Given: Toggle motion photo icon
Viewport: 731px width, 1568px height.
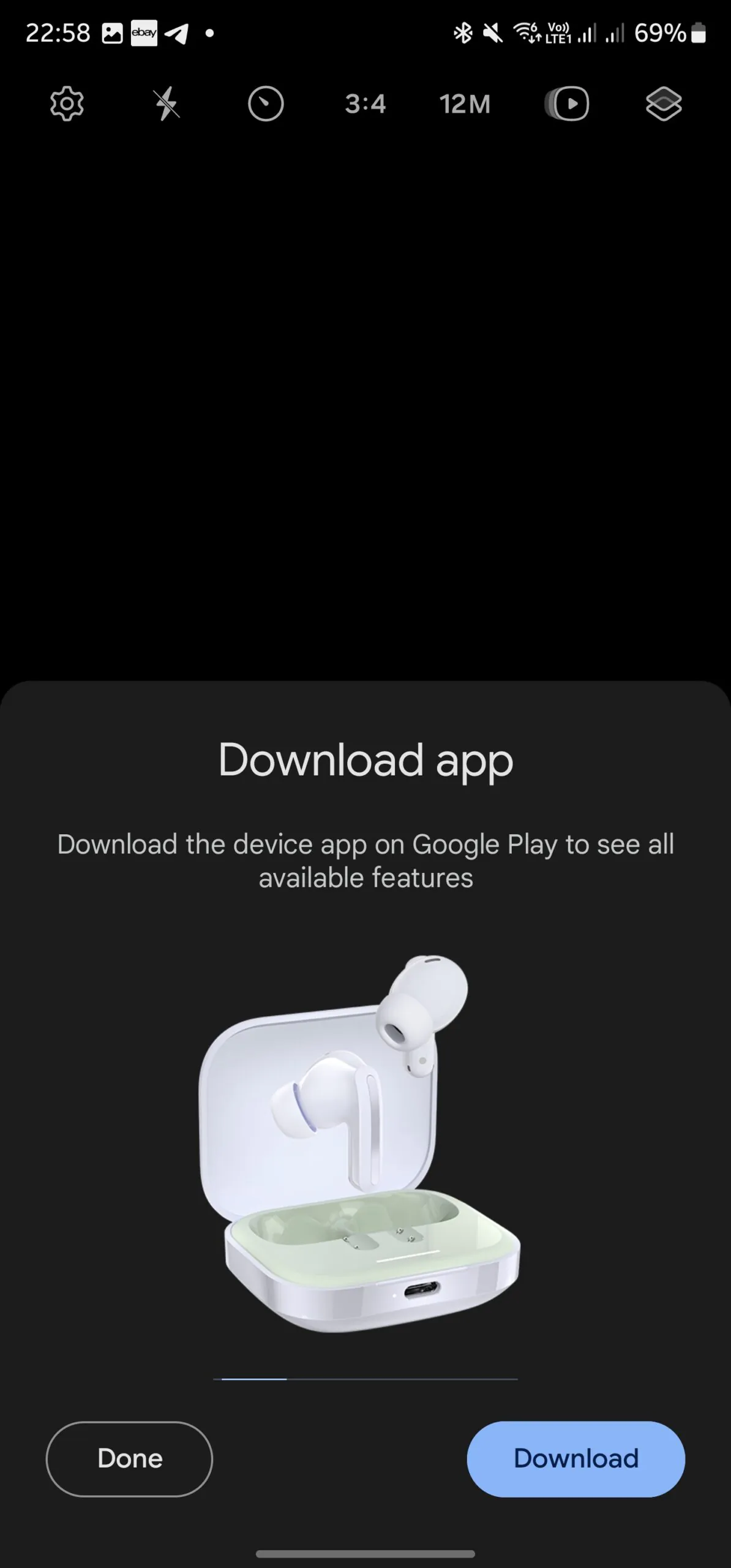Looking at the screenshot, I should pyautogui.click(x=566, y=104).
